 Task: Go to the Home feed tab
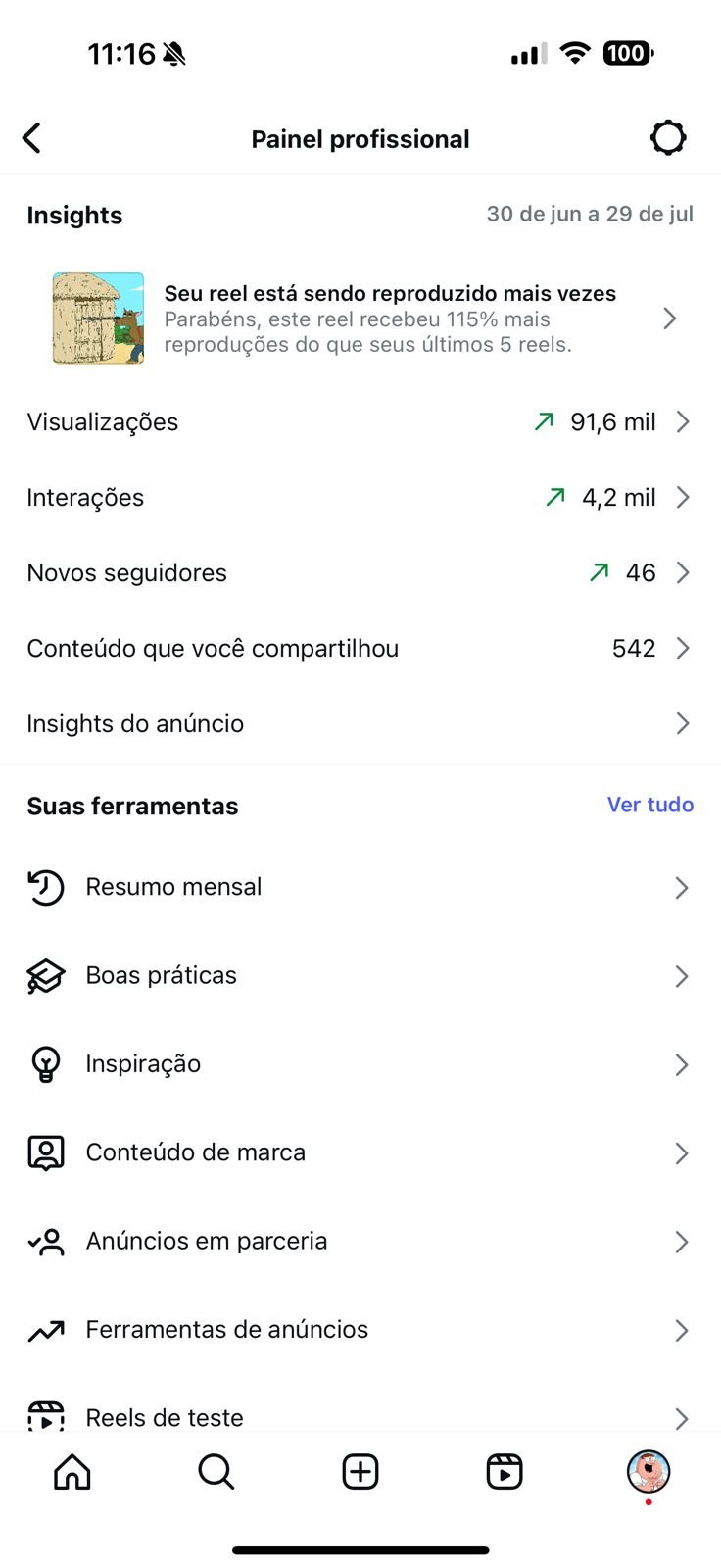click(x=72, y=1471)
